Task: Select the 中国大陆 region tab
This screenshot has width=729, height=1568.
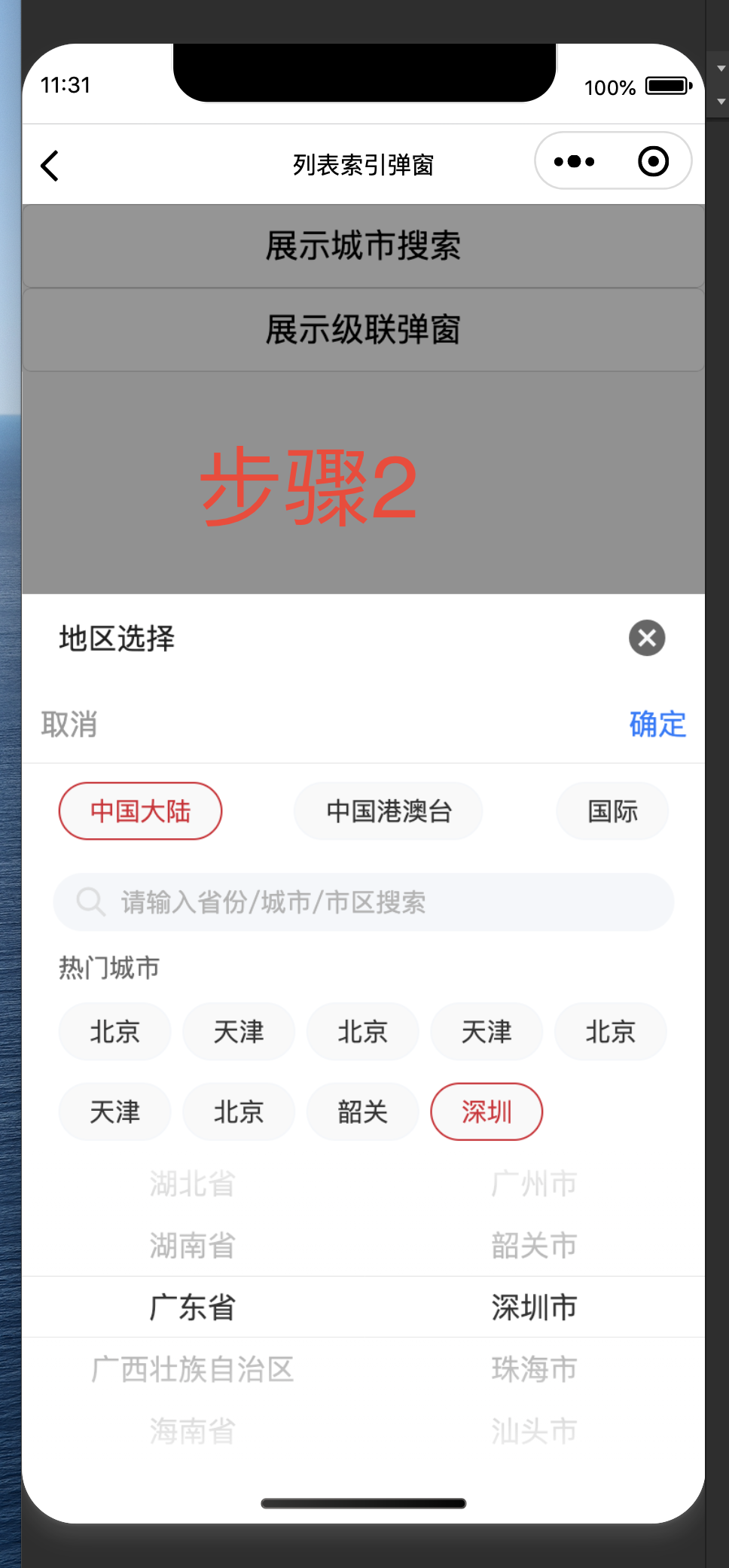Action: (141, 811)
